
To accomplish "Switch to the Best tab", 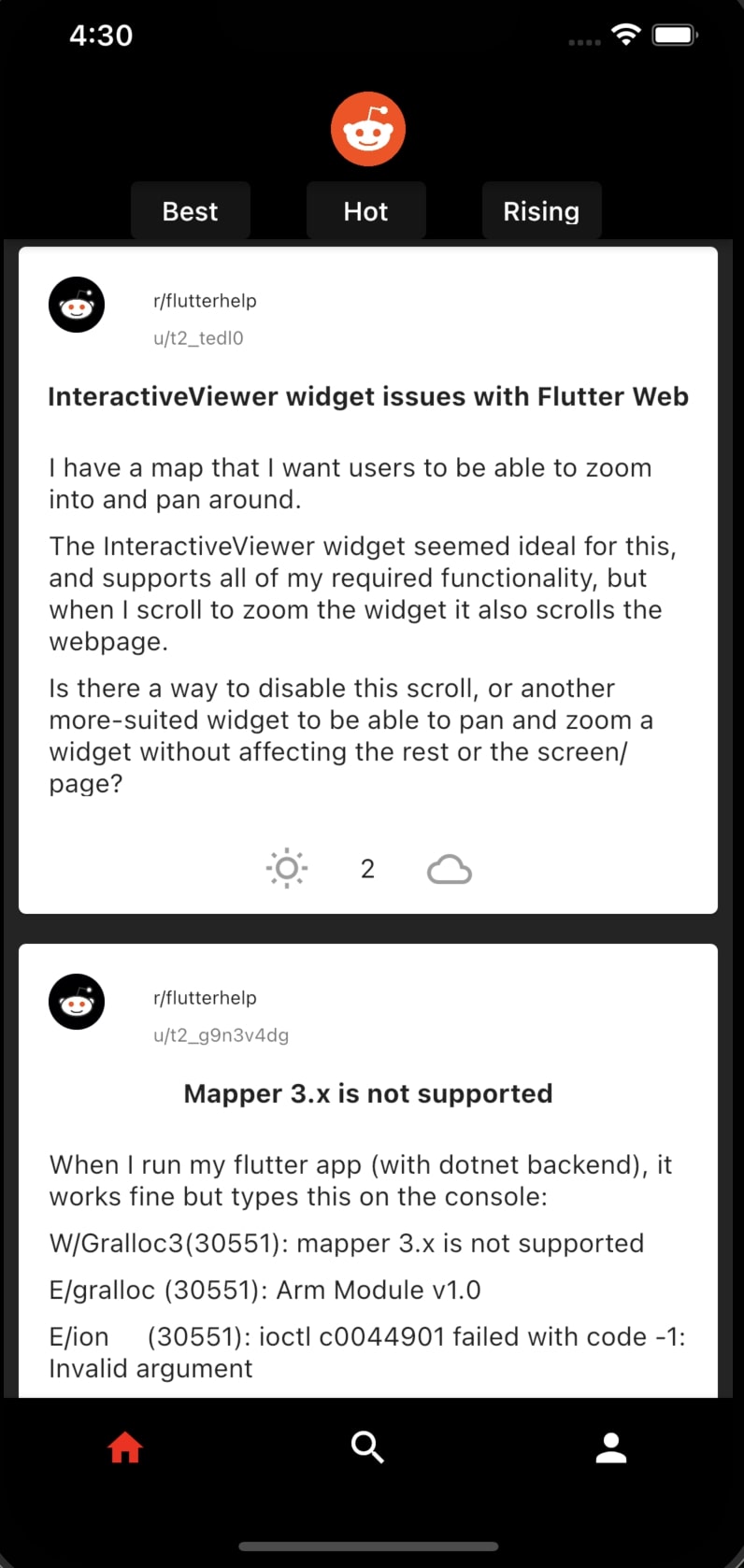I will (190, 211).
